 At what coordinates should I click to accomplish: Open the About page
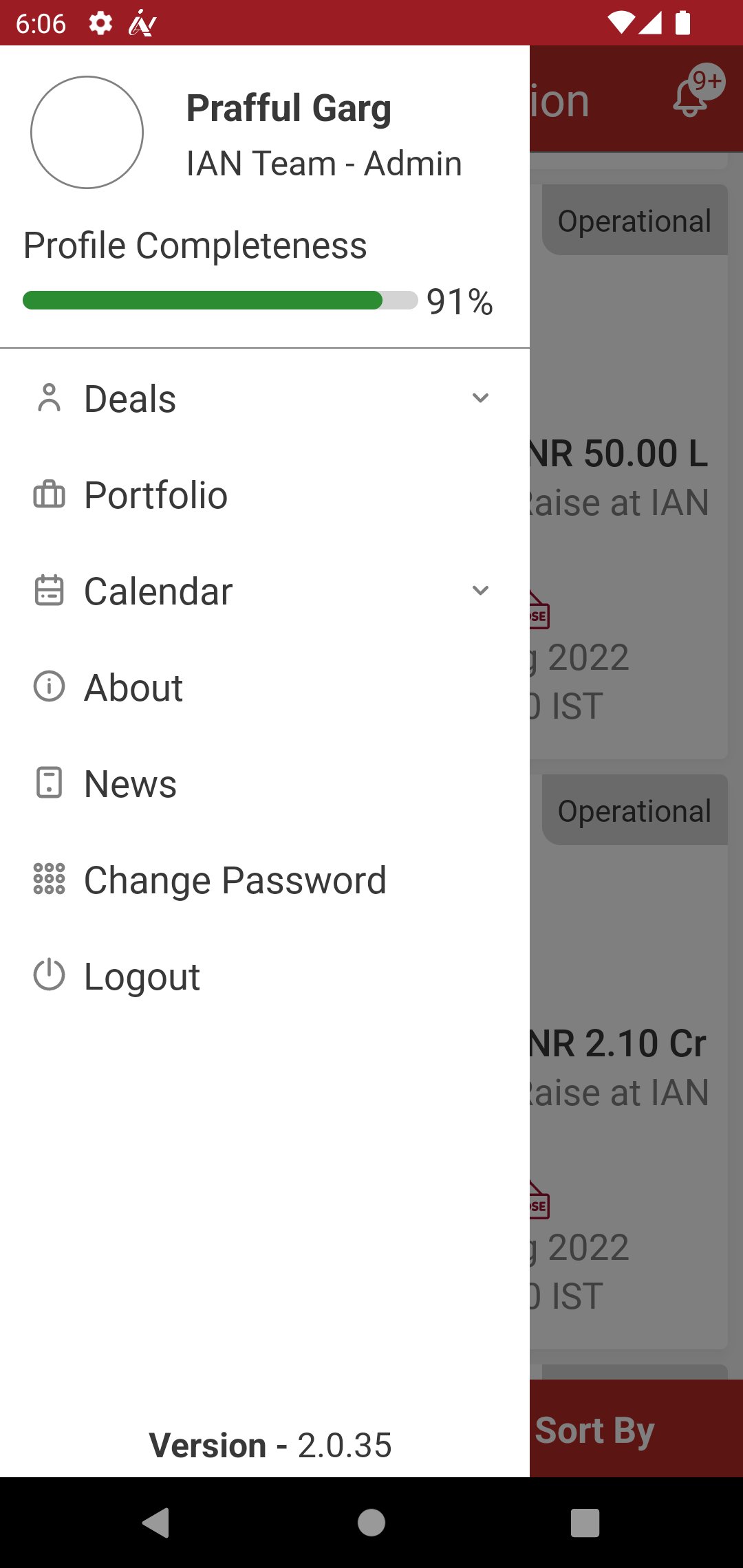133,688
